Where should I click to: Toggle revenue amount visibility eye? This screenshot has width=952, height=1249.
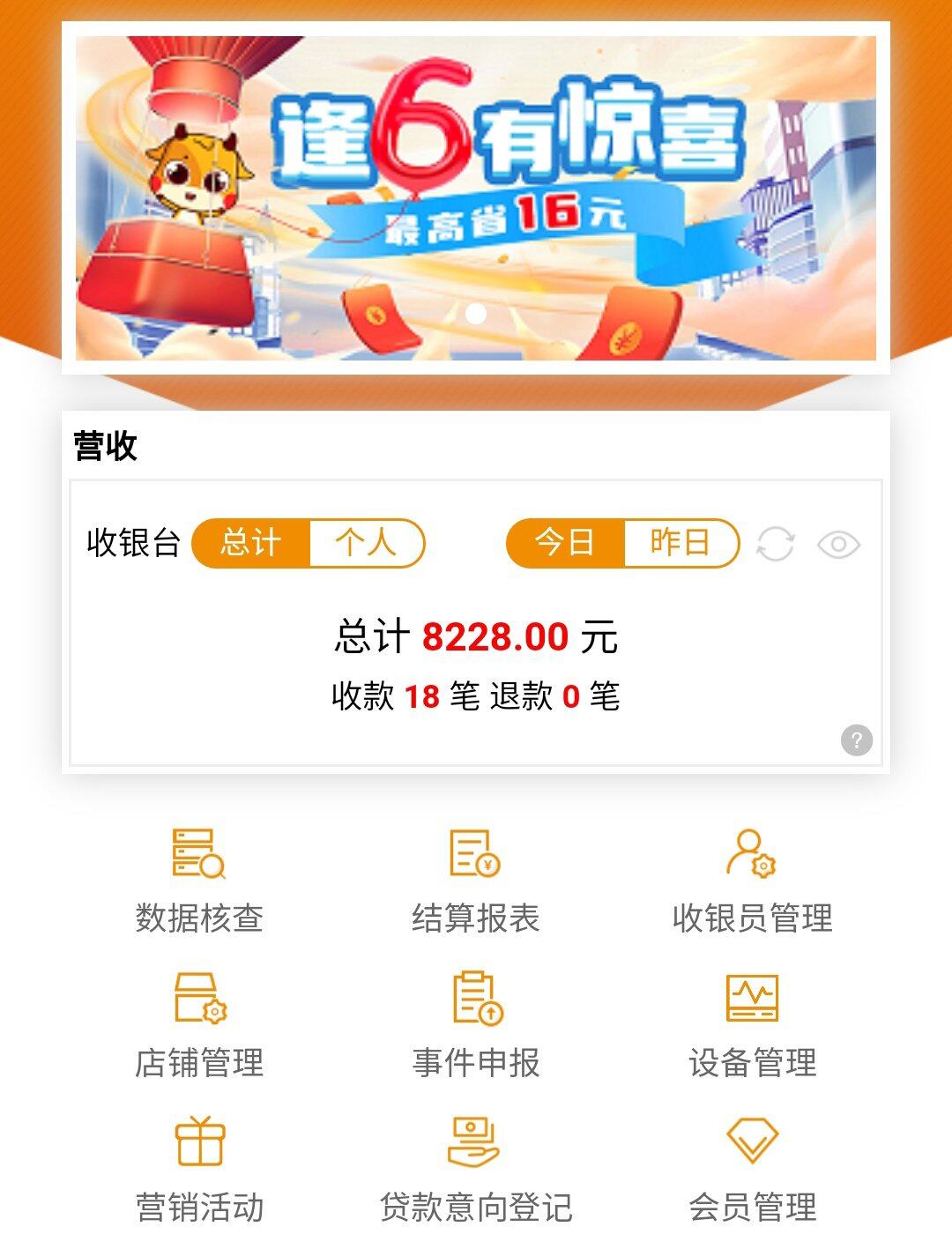(838, 545)
